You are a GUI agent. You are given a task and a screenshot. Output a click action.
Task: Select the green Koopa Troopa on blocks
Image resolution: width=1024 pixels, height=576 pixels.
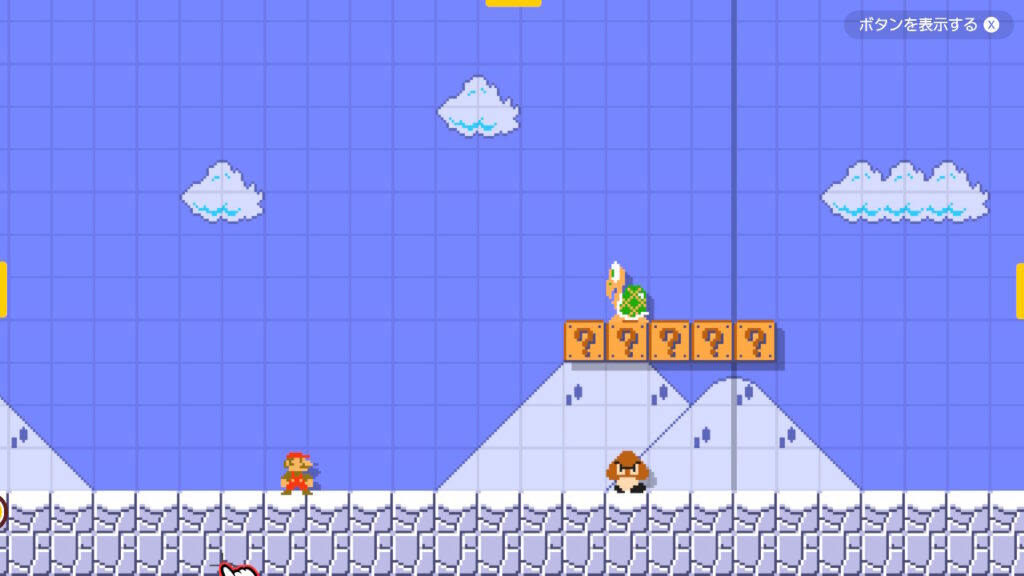pyautogui.click(x=628, y=292)
